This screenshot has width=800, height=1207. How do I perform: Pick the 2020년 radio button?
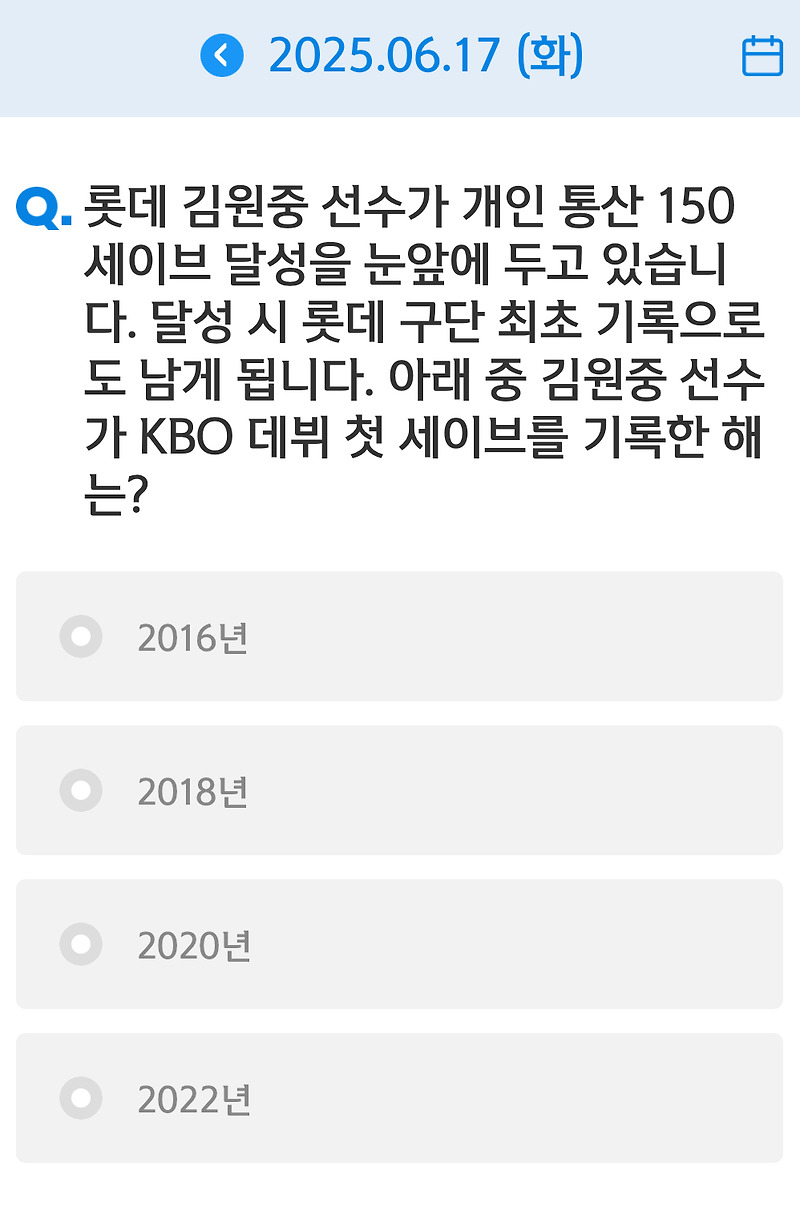pos(81,945)
